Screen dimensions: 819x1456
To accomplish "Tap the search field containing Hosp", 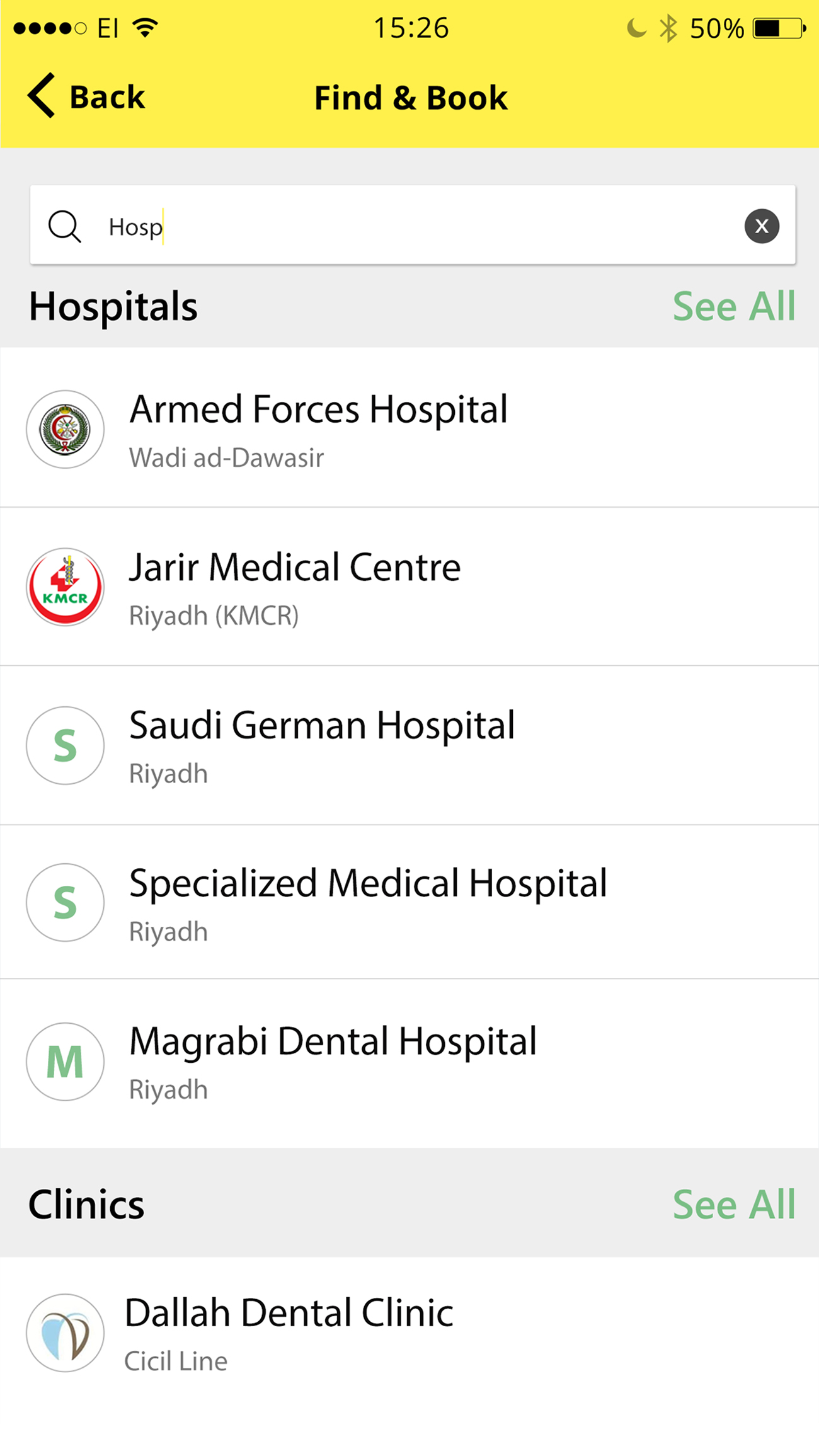I will (x=413, y=225).
